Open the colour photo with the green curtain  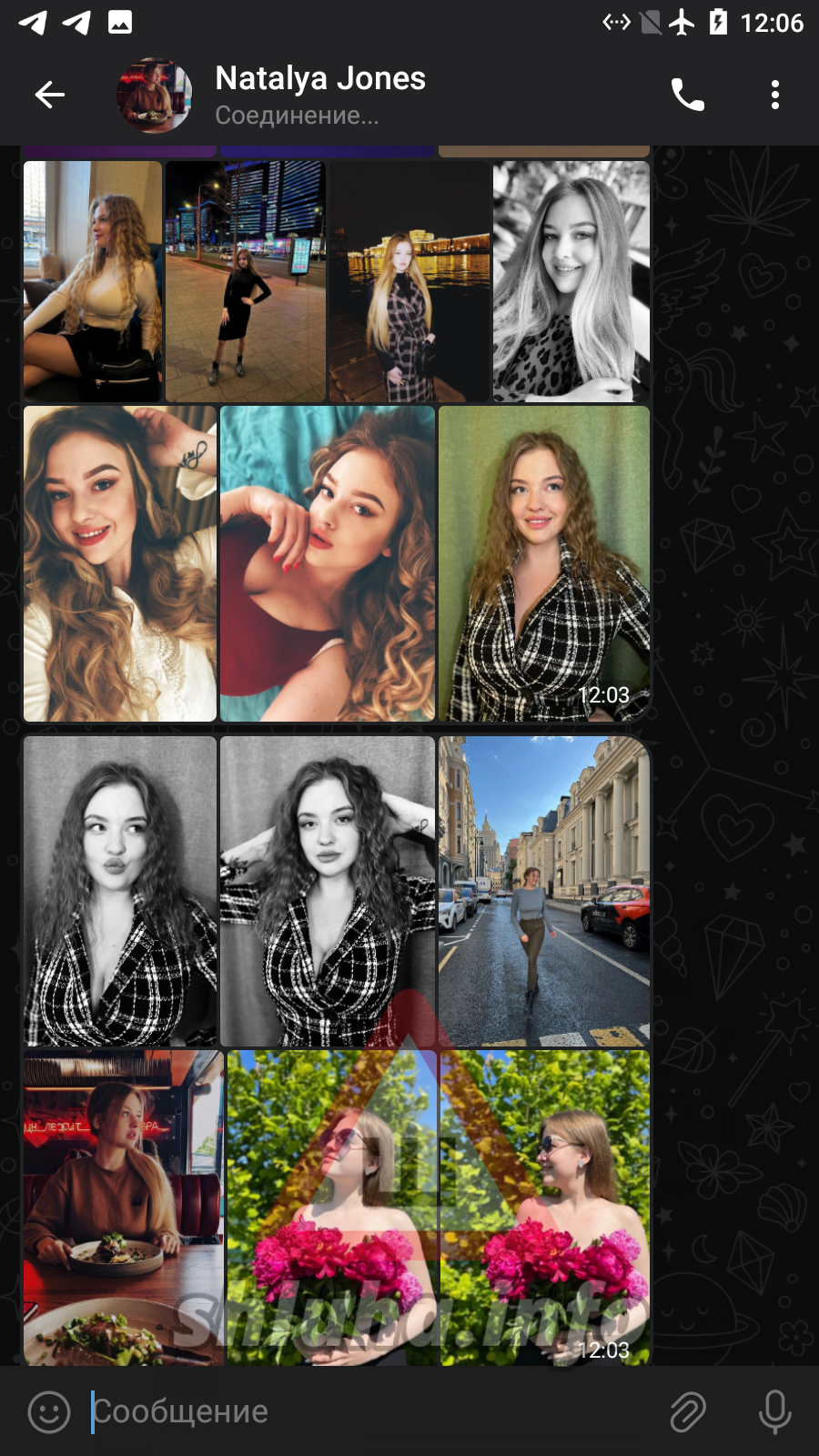coord(543,563)
